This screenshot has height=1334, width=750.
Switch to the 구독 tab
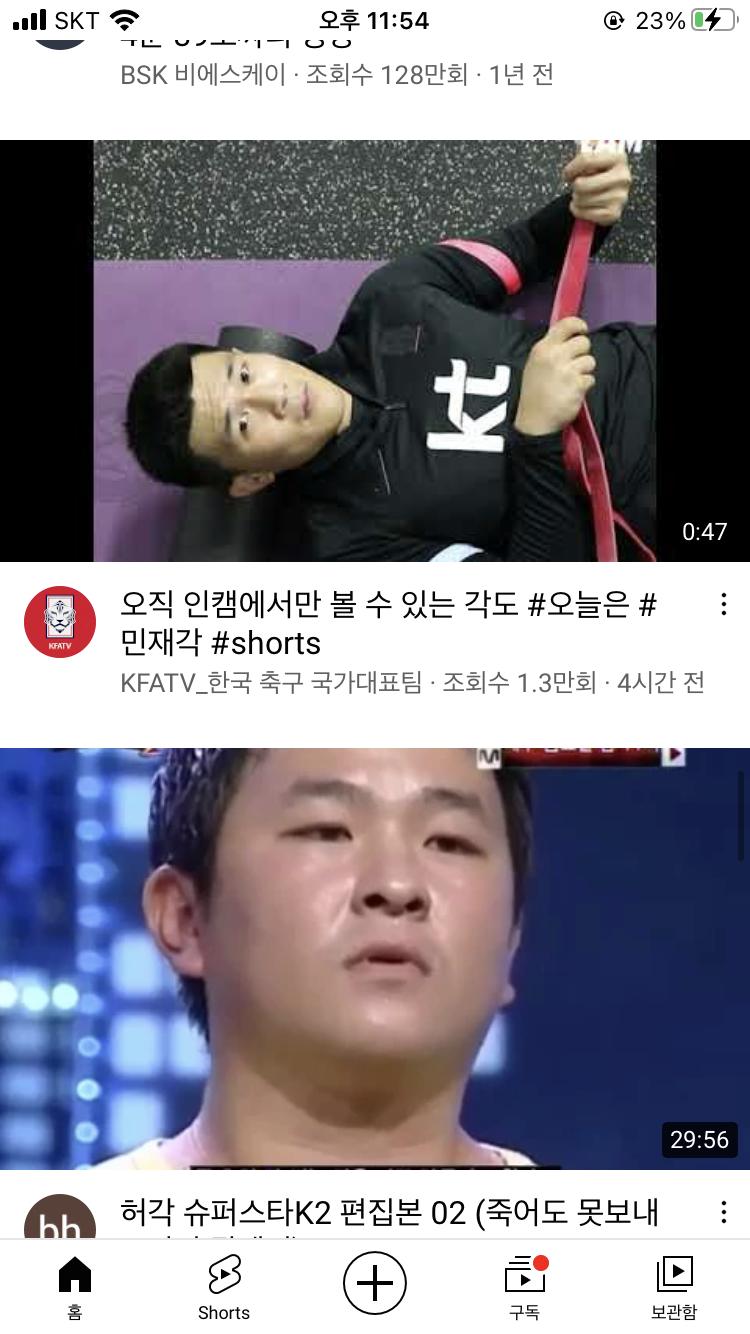(x=524, y=1288)
